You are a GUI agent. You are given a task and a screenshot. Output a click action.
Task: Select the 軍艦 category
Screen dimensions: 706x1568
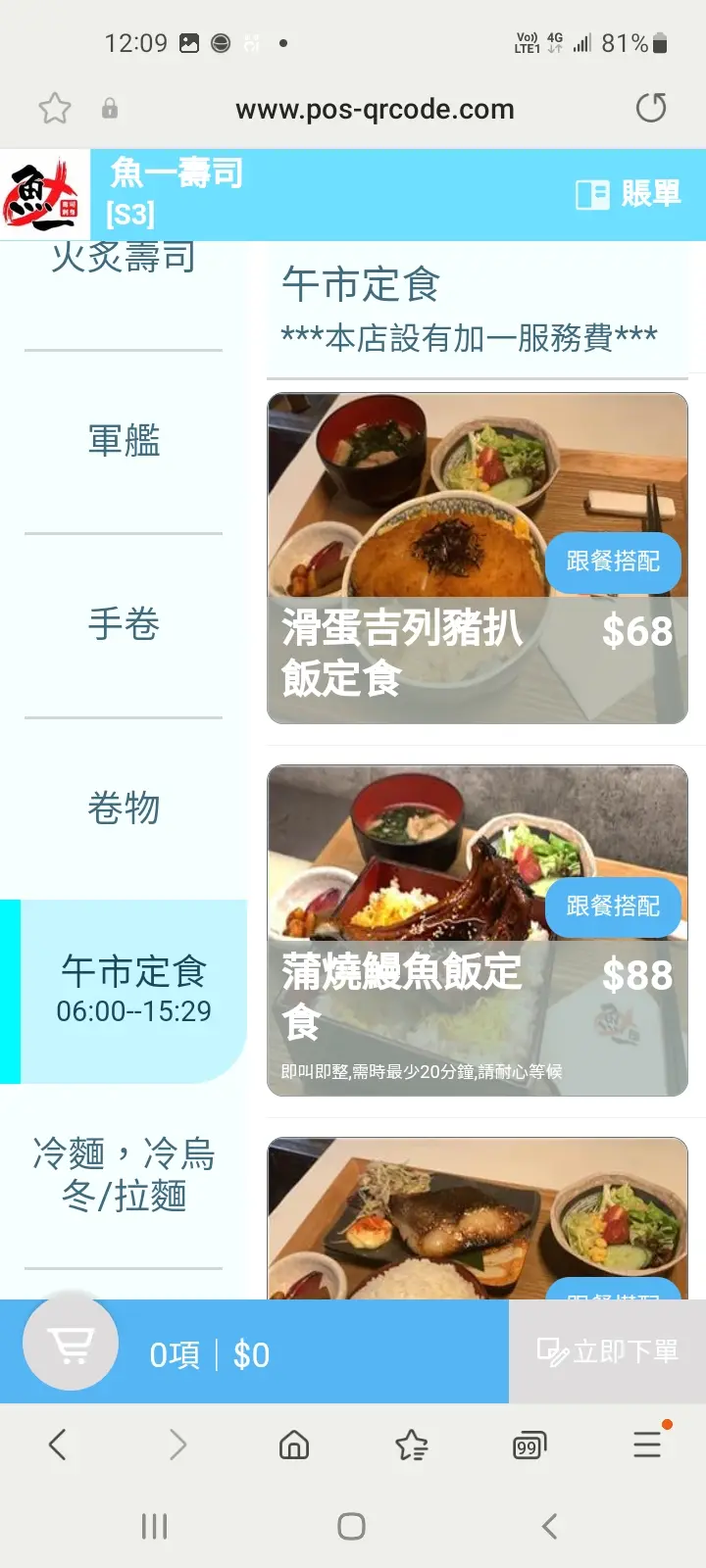pos(124,441)
